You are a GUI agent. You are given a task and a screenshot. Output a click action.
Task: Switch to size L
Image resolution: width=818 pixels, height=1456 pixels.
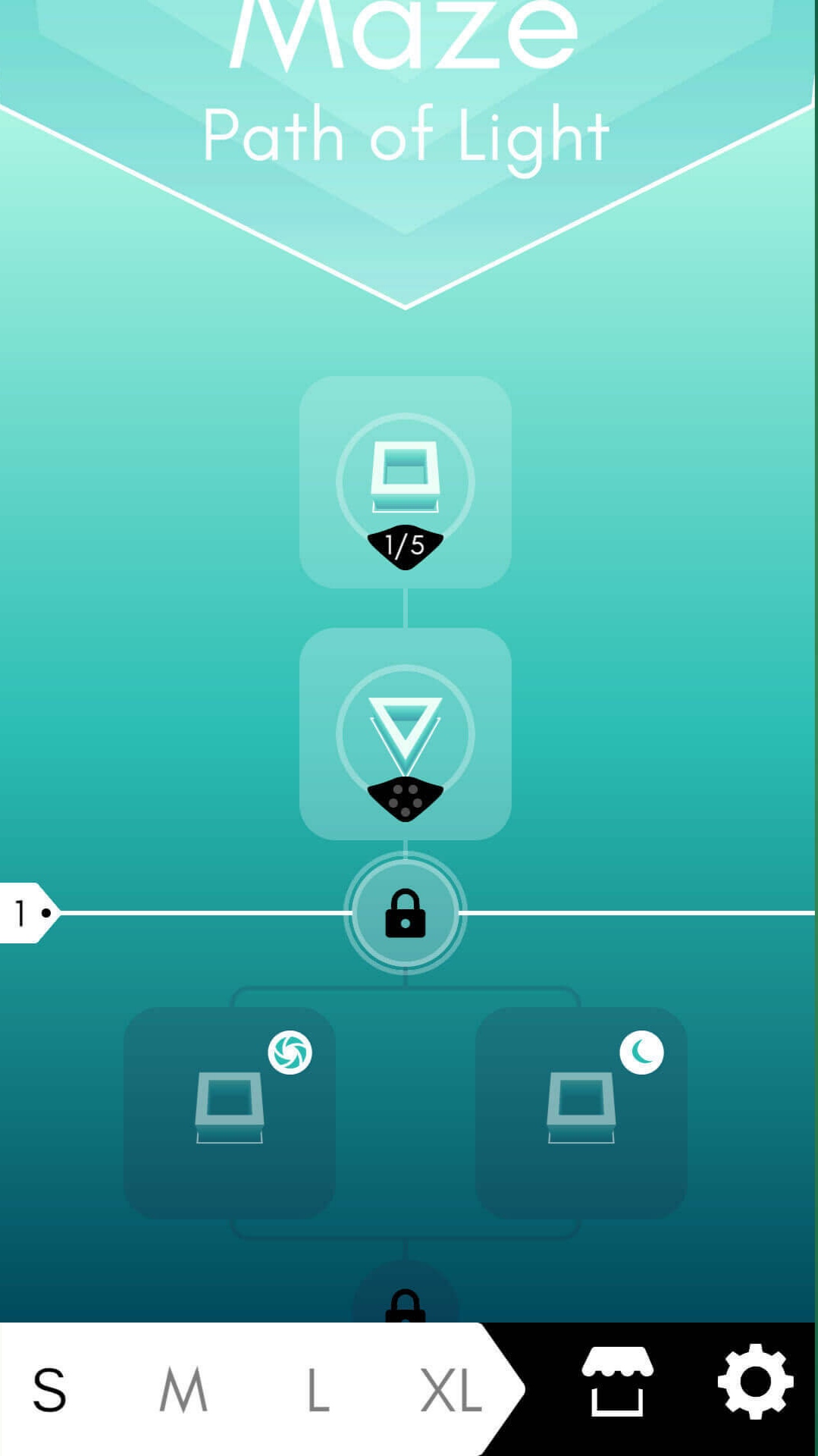[318, 1390]
